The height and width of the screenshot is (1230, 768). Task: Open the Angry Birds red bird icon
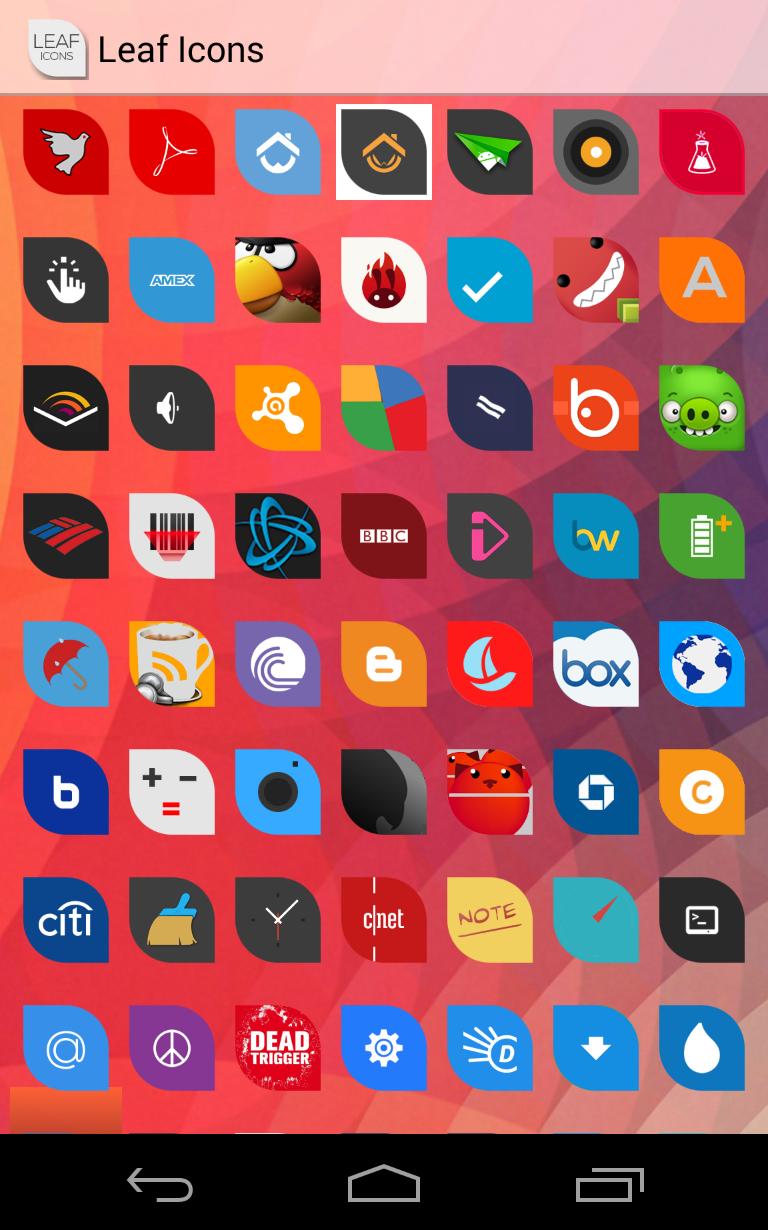(x=278, y=280)
